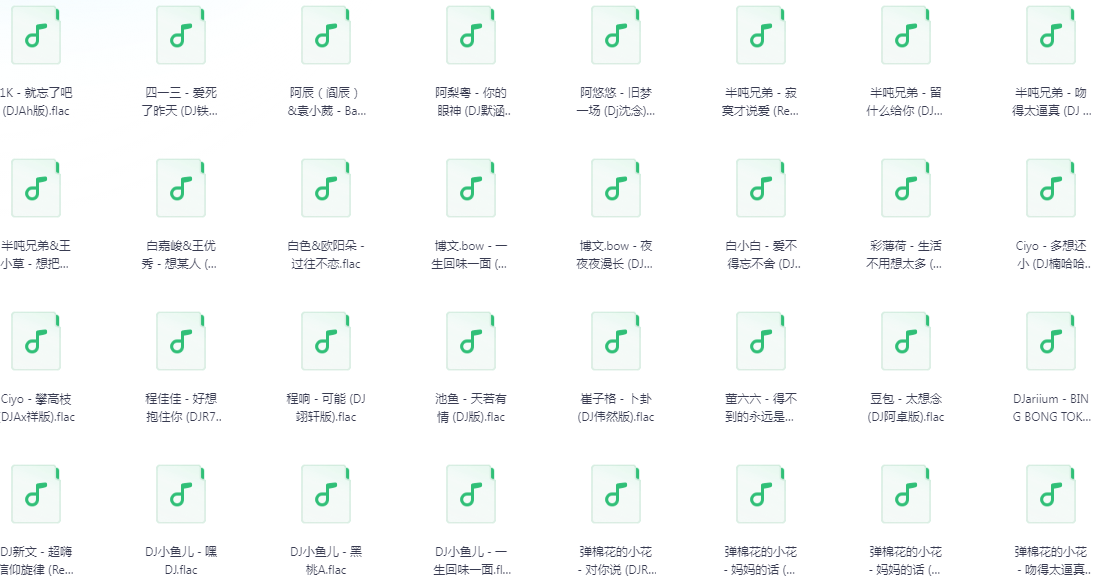Tap 崔子格 - 卜卦 (DJ伟然版).flac

pyautogui.click(x=616, y=342)
